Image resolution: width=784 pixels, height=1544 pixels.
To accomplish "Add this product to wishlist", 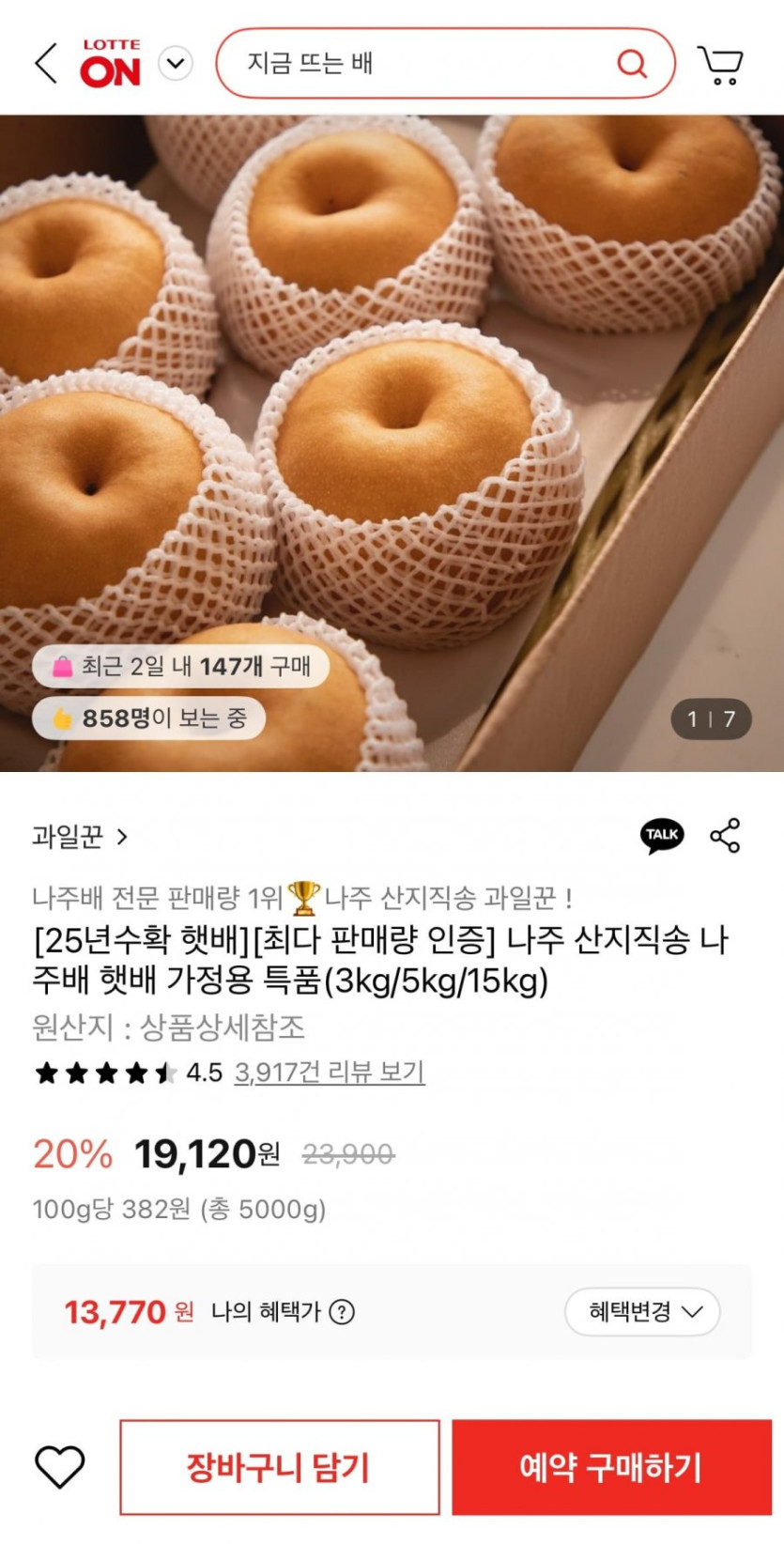I will pos(60,1467).
